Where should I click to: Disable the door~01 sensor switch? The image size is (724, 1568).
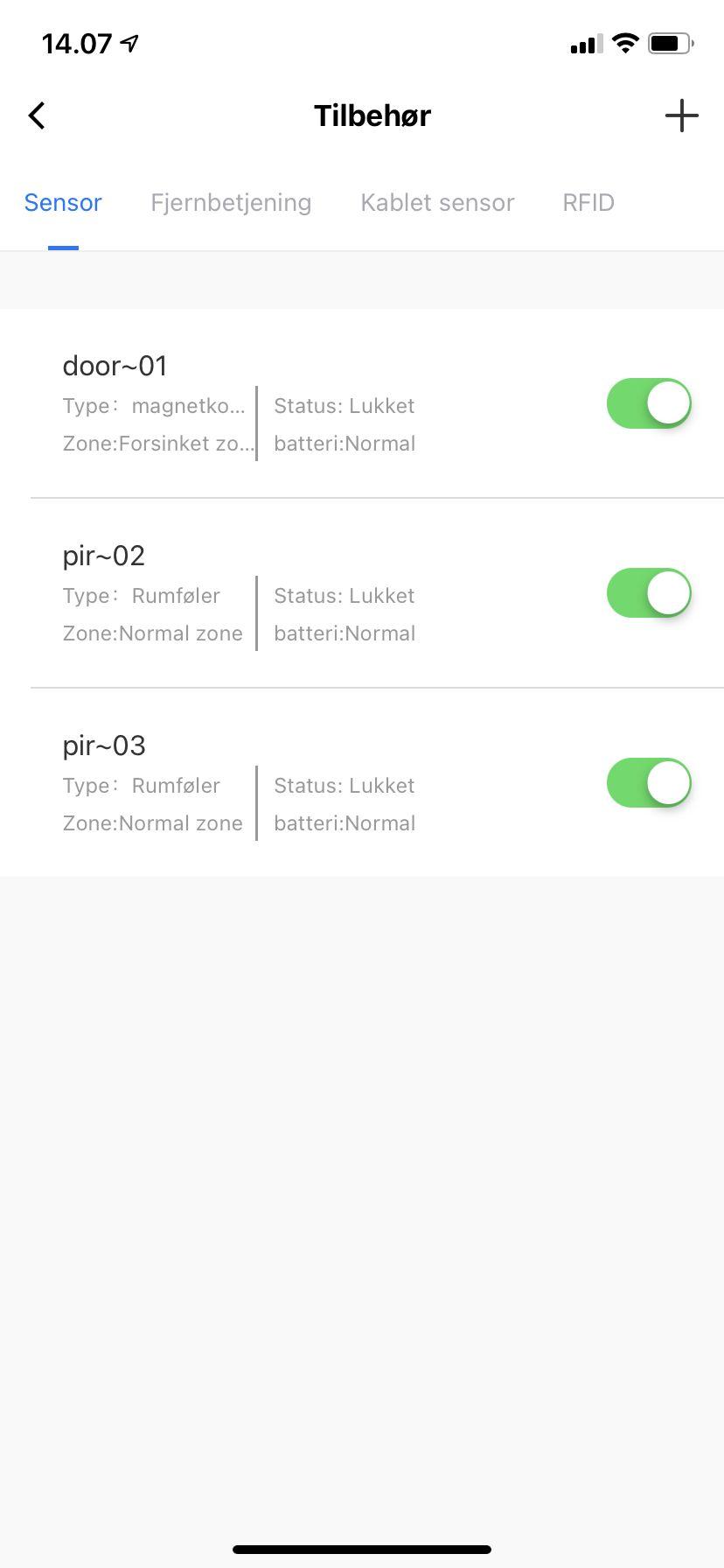tap(649, 403)
